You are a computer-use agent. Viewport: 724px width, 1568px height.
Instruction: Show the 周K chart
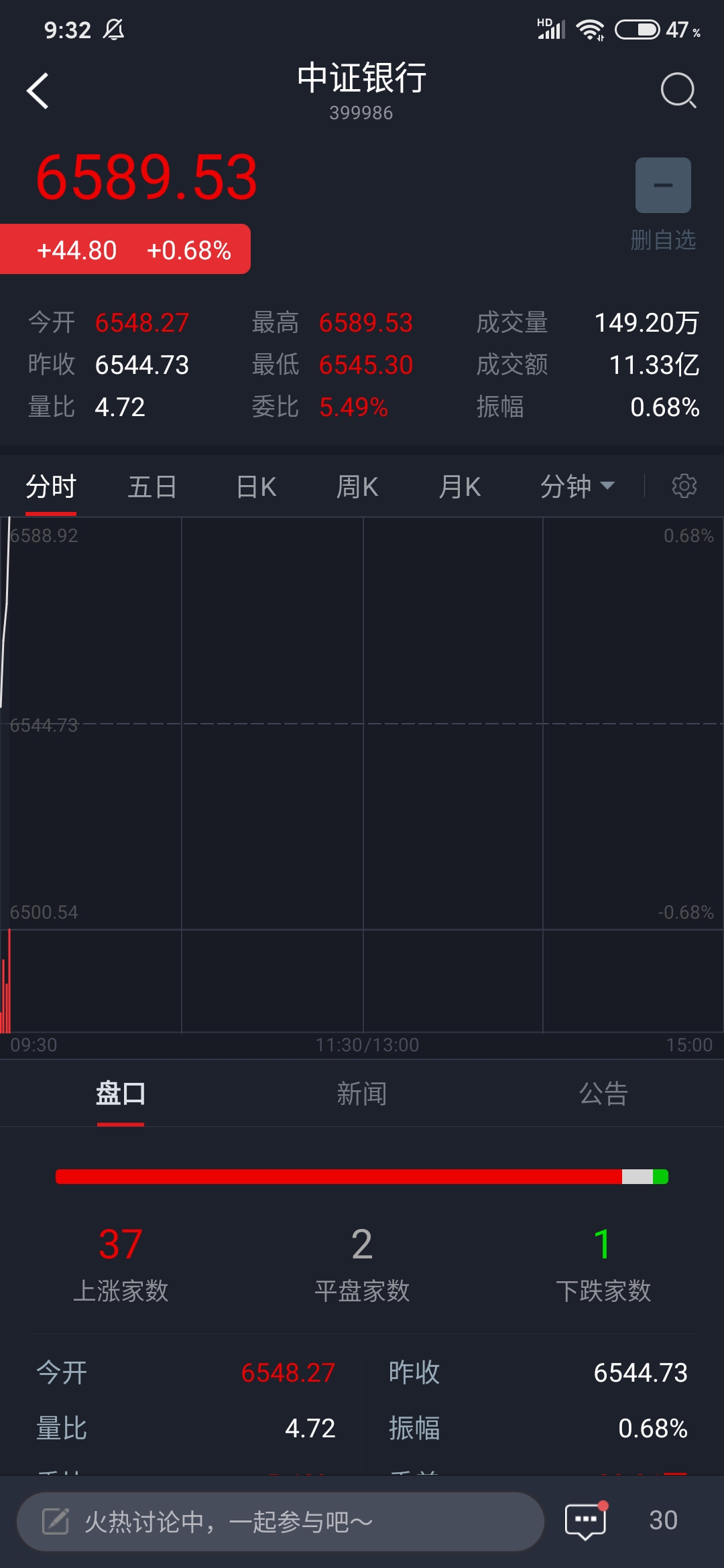coord(357,486)
